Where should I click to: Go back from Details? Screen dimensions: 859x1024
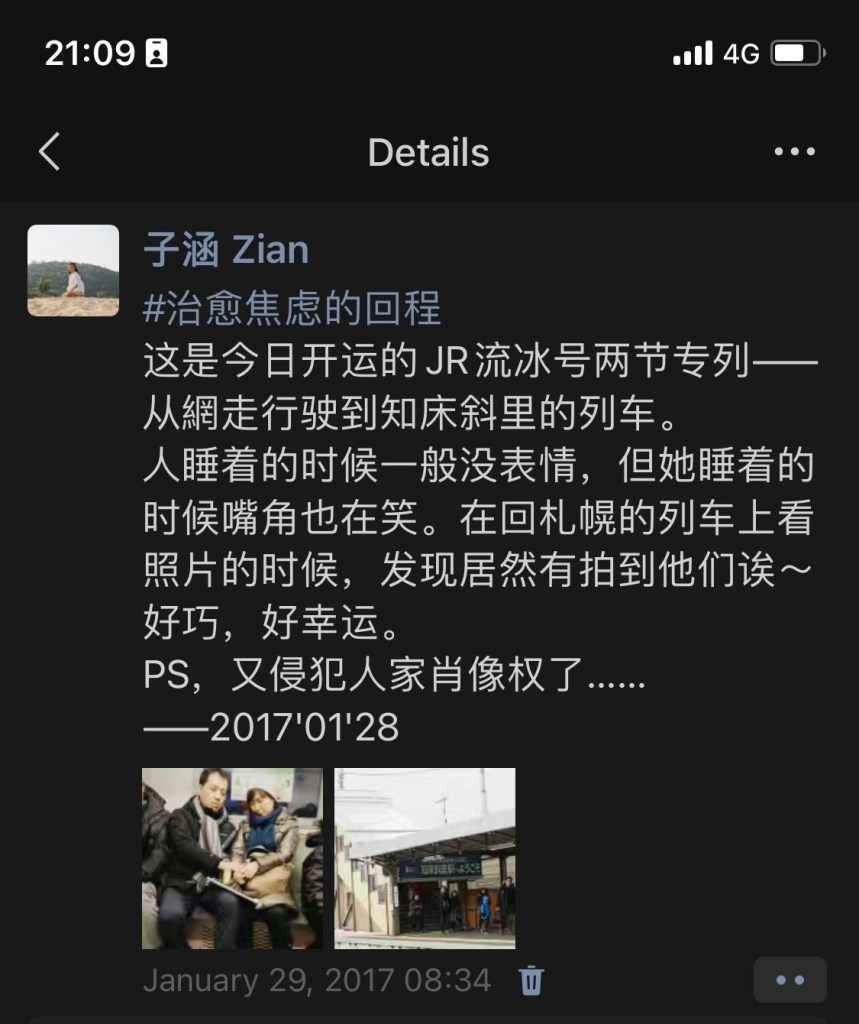pos(50,152)
